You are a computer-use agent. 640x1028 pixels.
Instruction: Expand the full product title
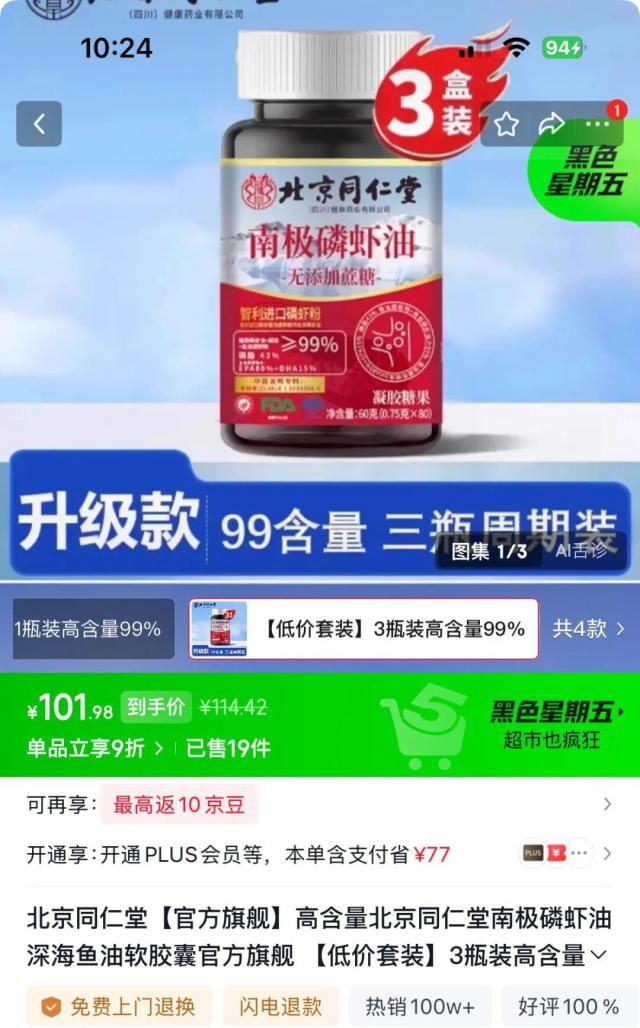pyautogui.click(x=598, y=955)
